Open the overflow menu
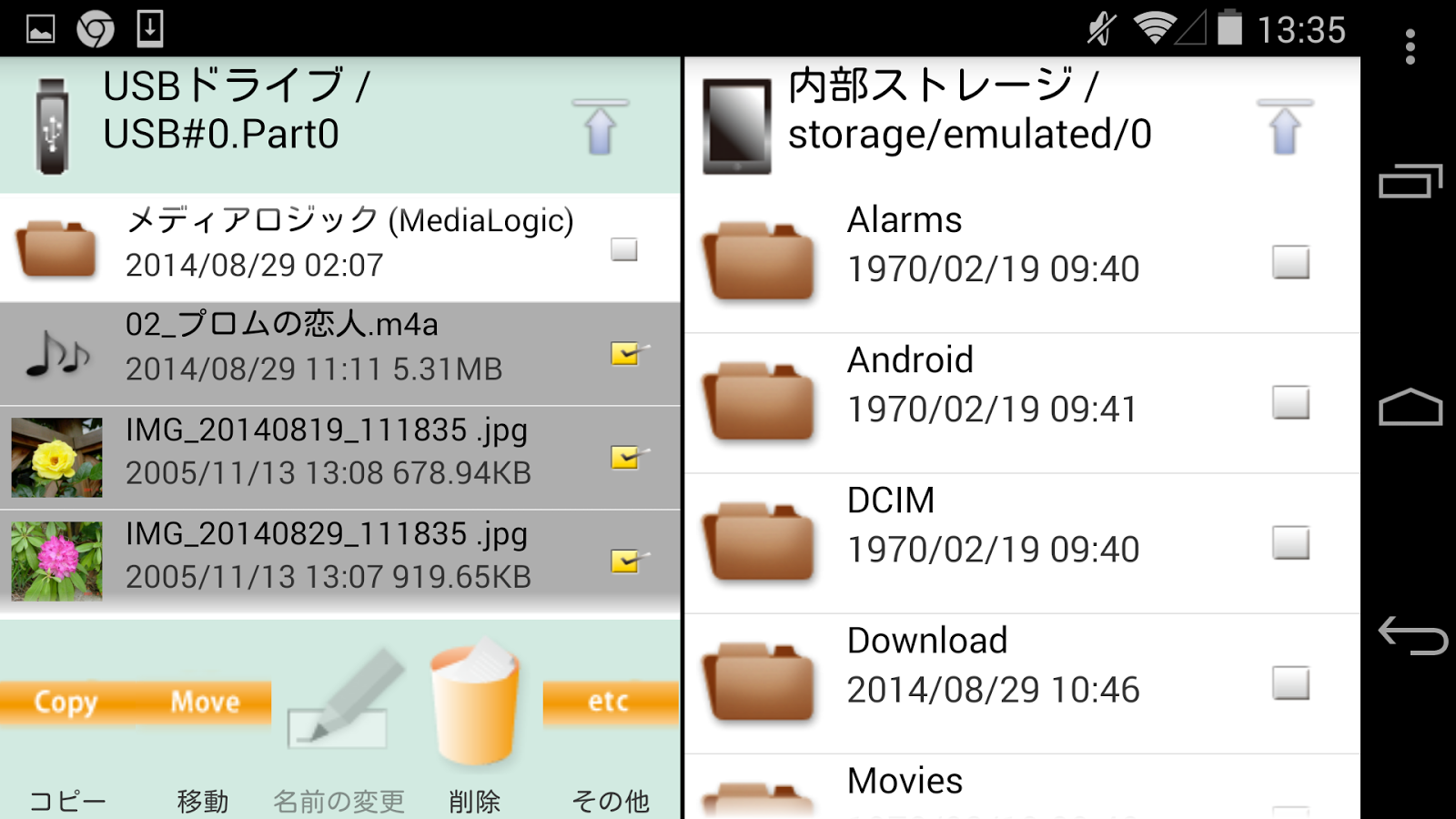Image resolution: width=1456 pixels, height=819 pixels. [x=1410, y=47]
